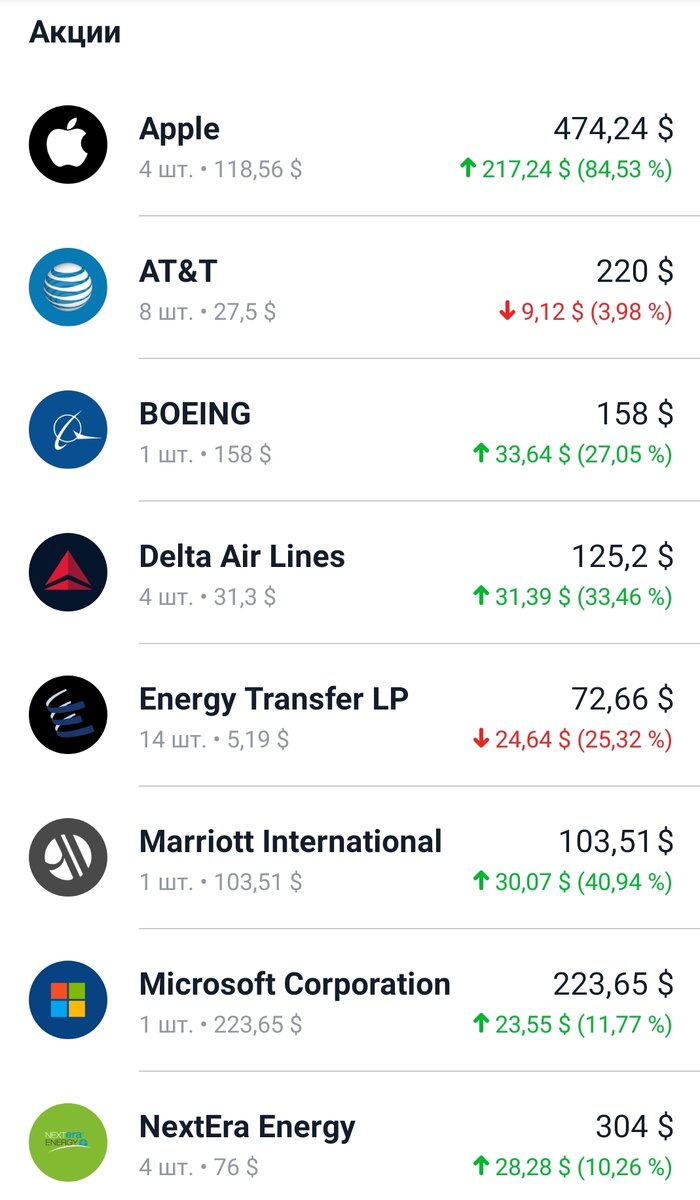
Task: Open Energy Transfer LP stock details
Action: coord(350,716)
